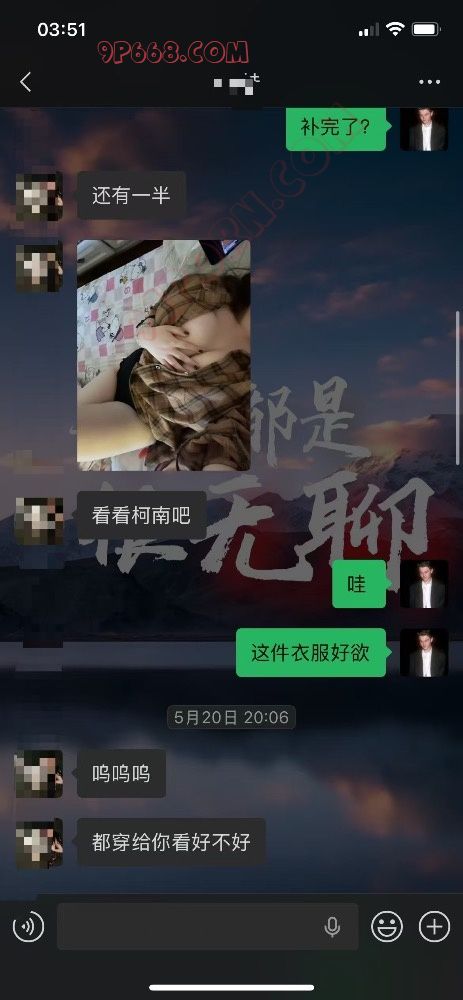
Task: Open the emoji sticker panel
Action: pos(387,926)
